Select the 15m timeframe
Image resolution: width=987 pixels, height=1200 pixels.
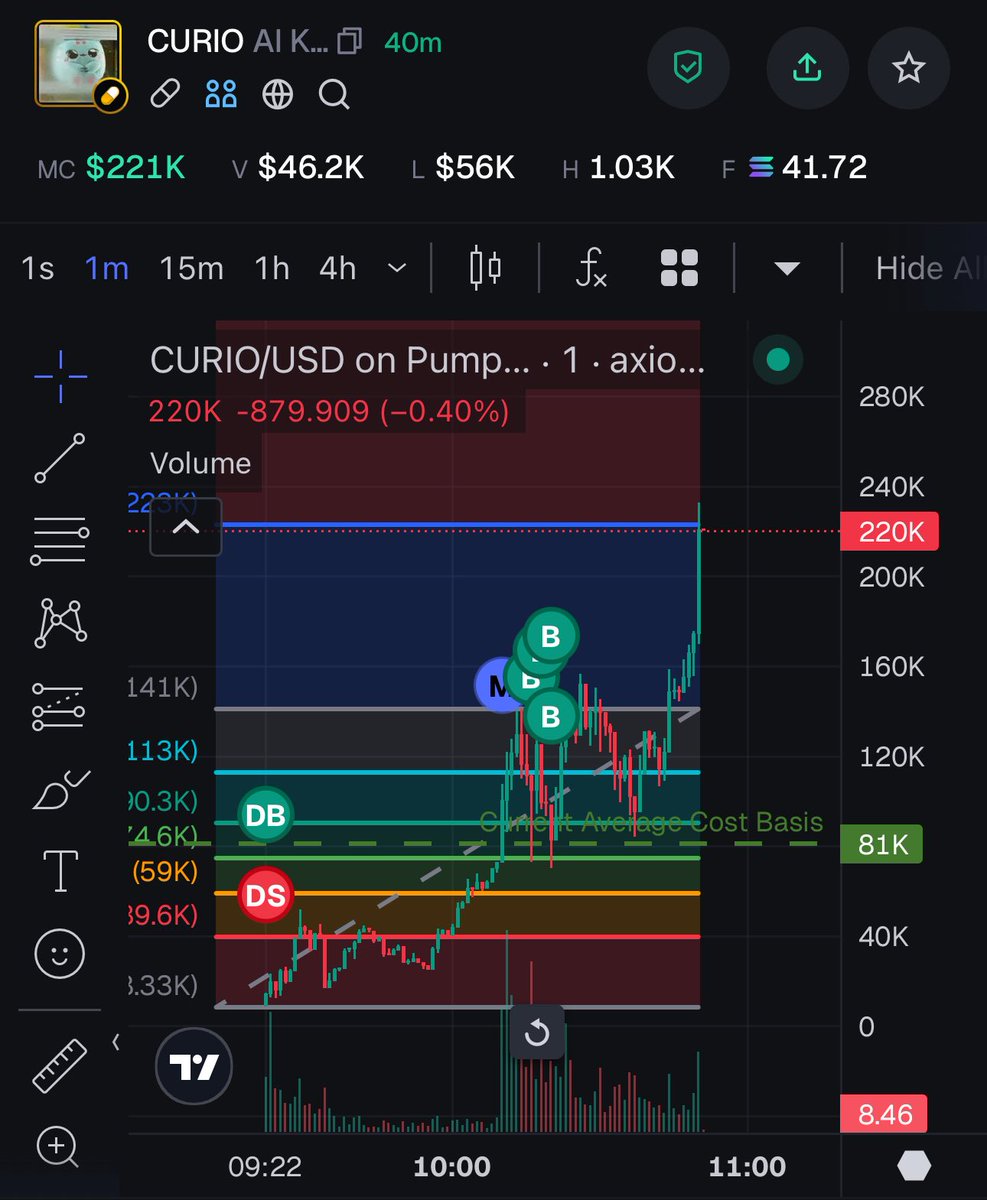coord(191,268)
